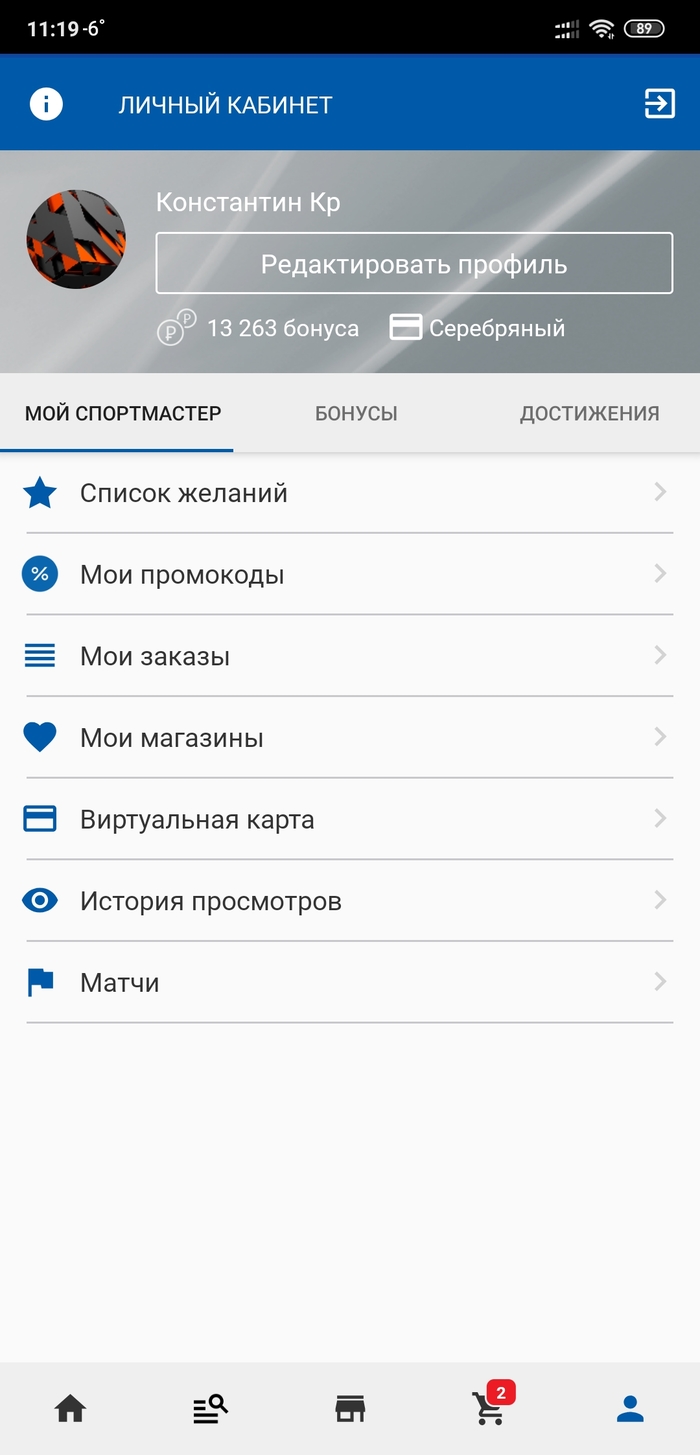Open Мои магазины
Viewport: 700px width, 1455px height.
click(x=348, y=738)
